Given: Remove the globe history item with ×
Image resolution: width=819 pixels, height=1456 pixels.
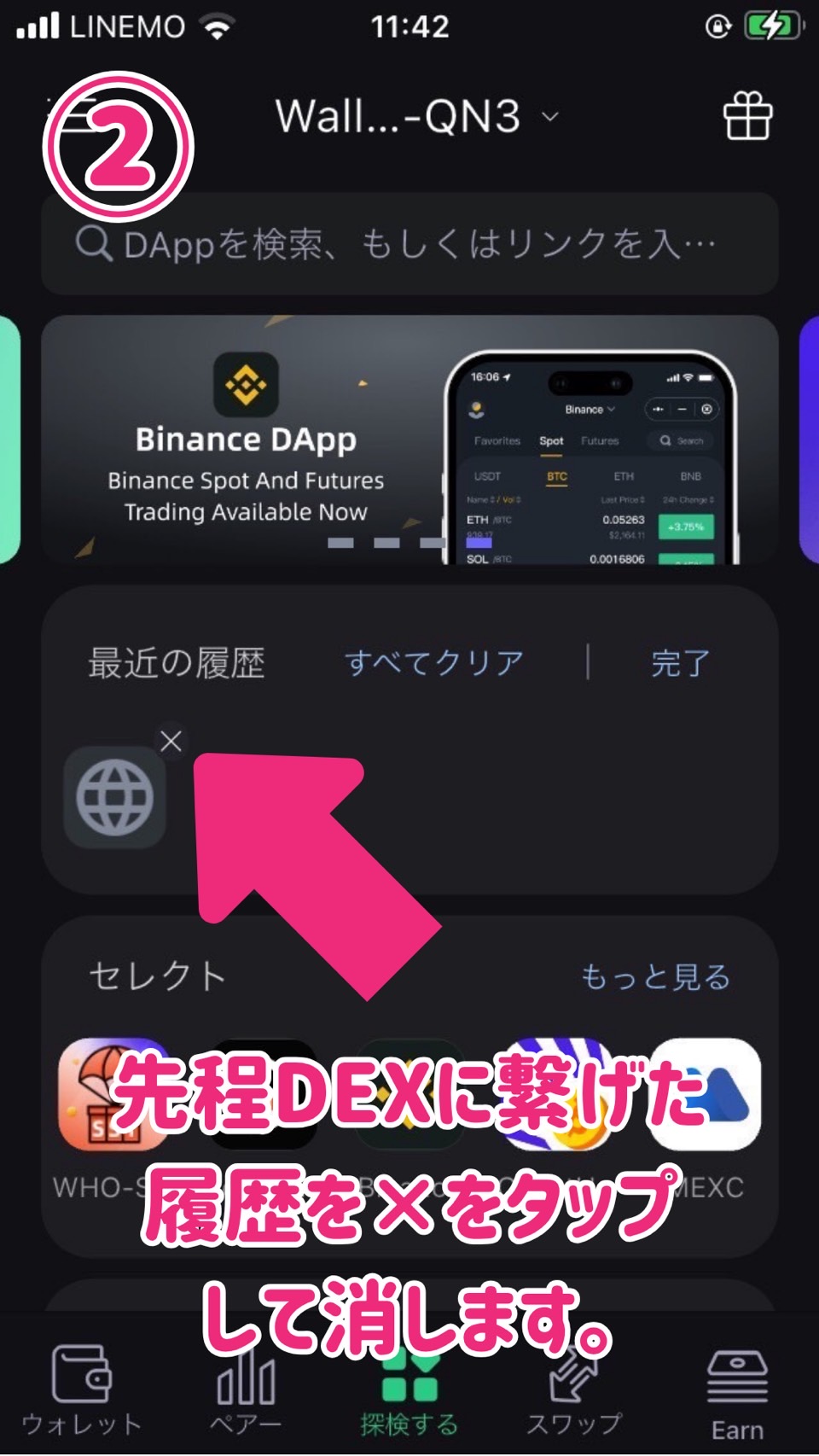Looking at the screenshot, I should tap(171, 741).
